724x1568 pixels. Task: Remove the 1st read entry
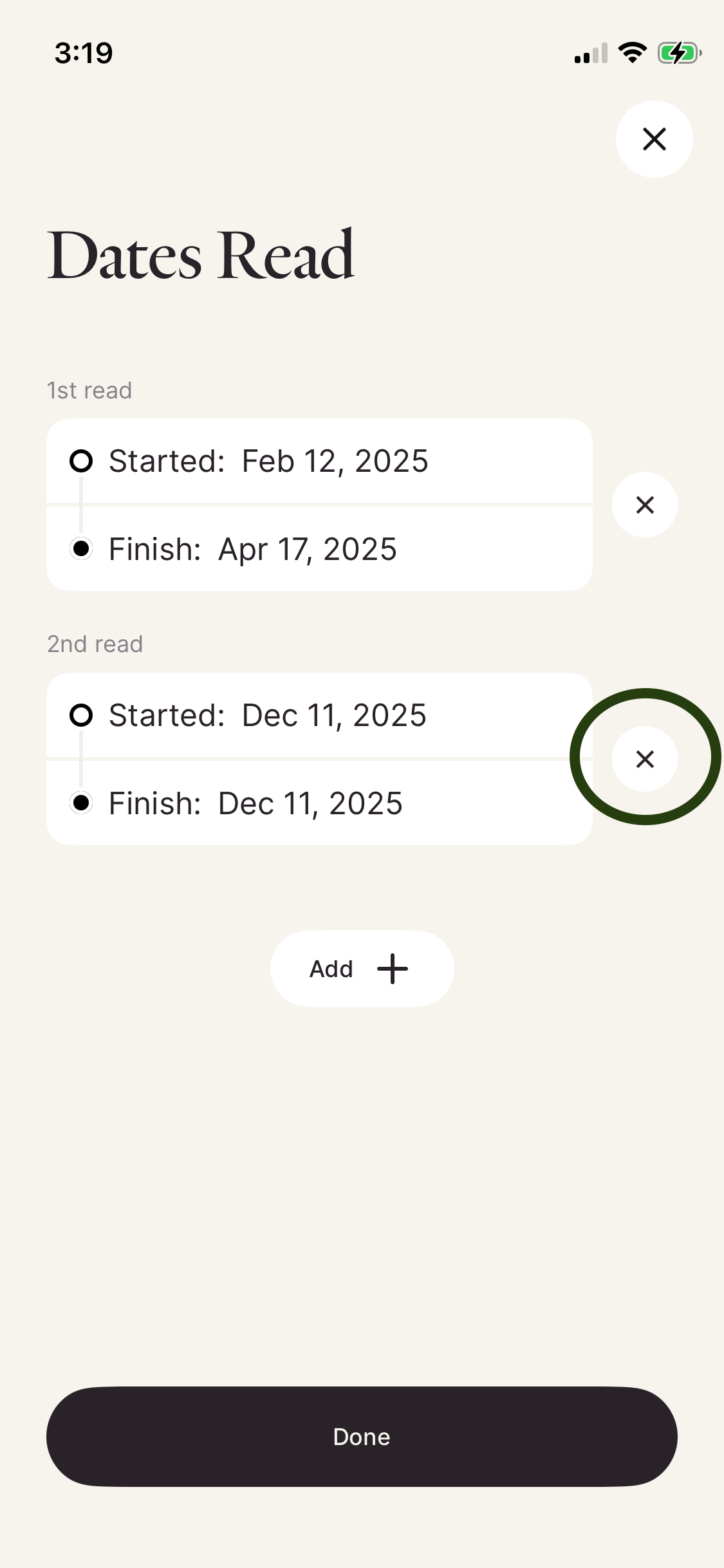(644, 505)
